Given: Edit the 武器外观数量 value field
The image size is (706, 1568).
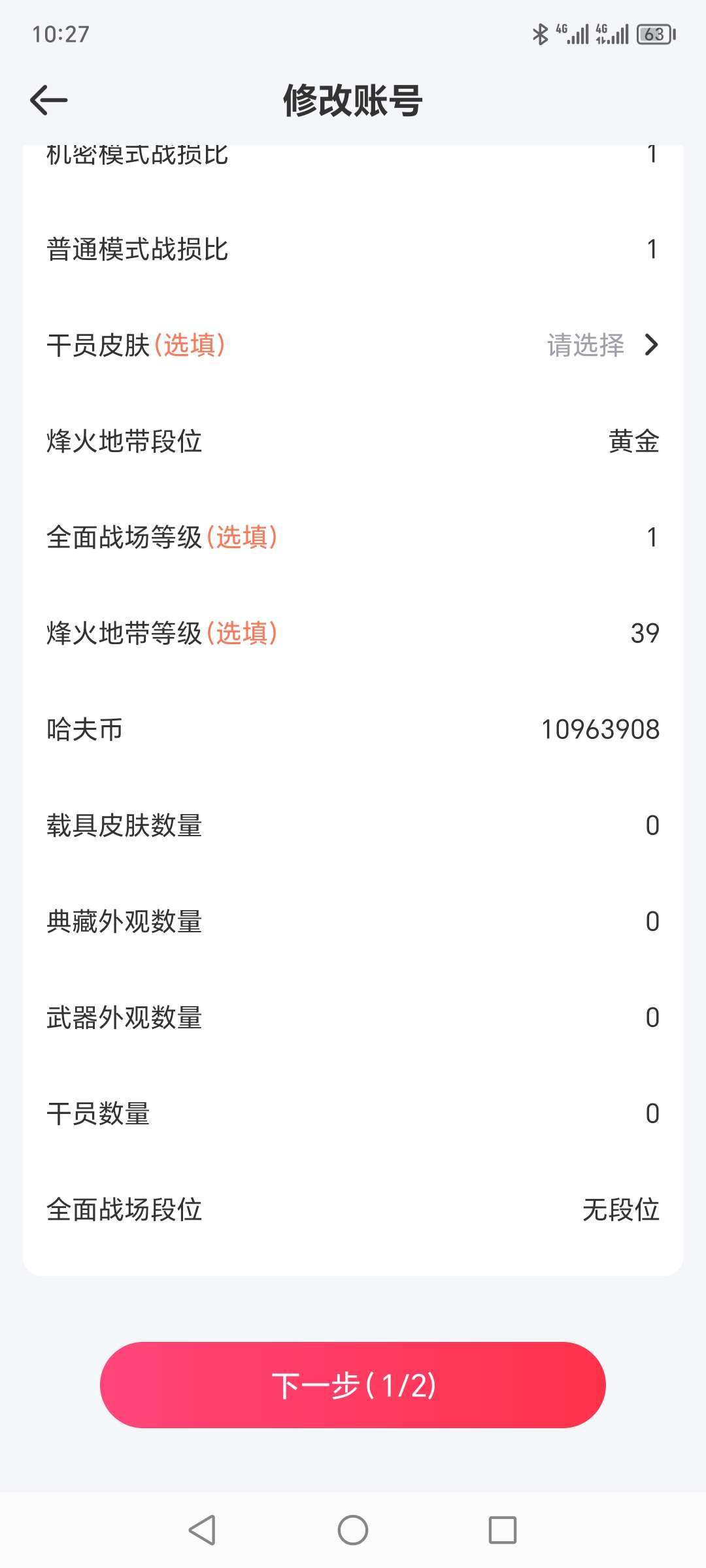Looking at the screenshot, I should coord(652,1017).
